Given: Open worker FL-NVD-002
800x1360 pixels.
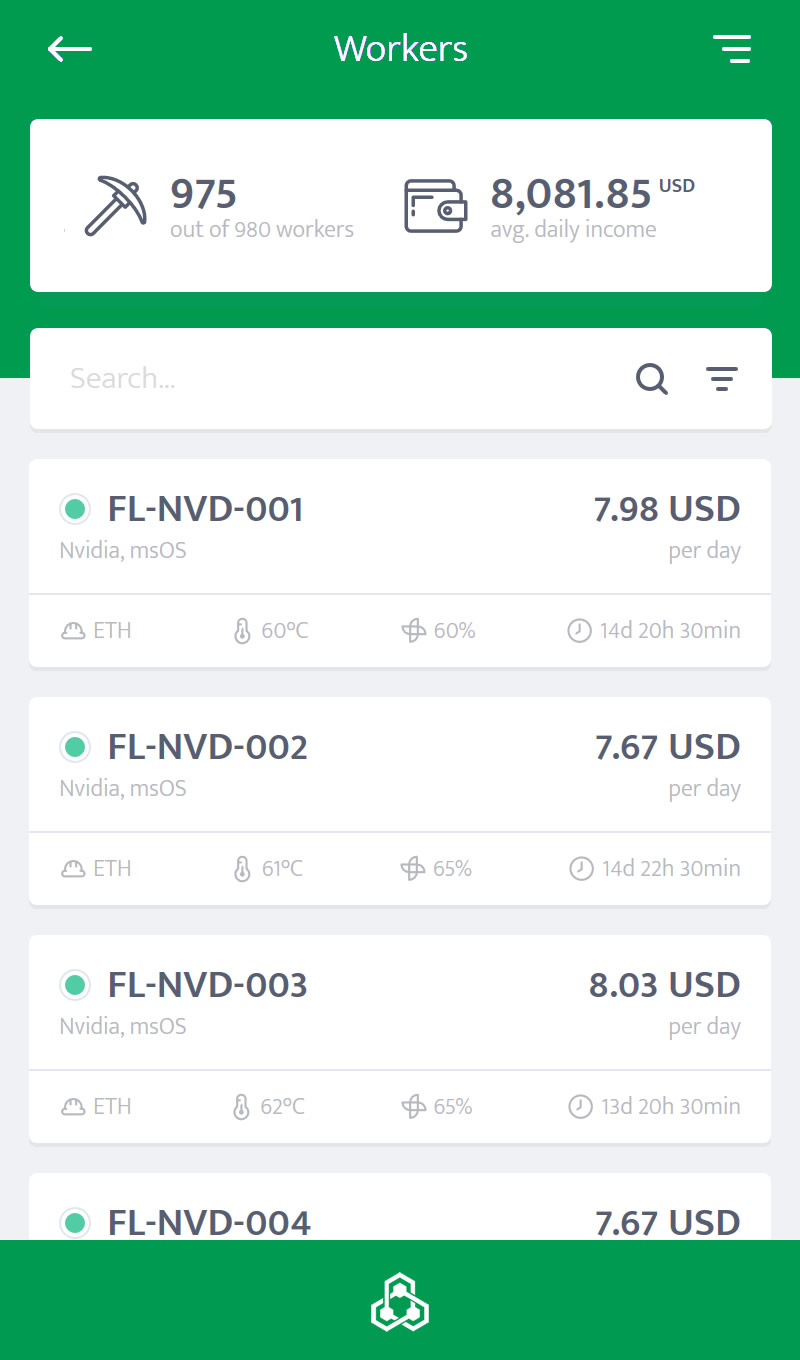Looking at the screenshot, I should [x=400, y=801].
